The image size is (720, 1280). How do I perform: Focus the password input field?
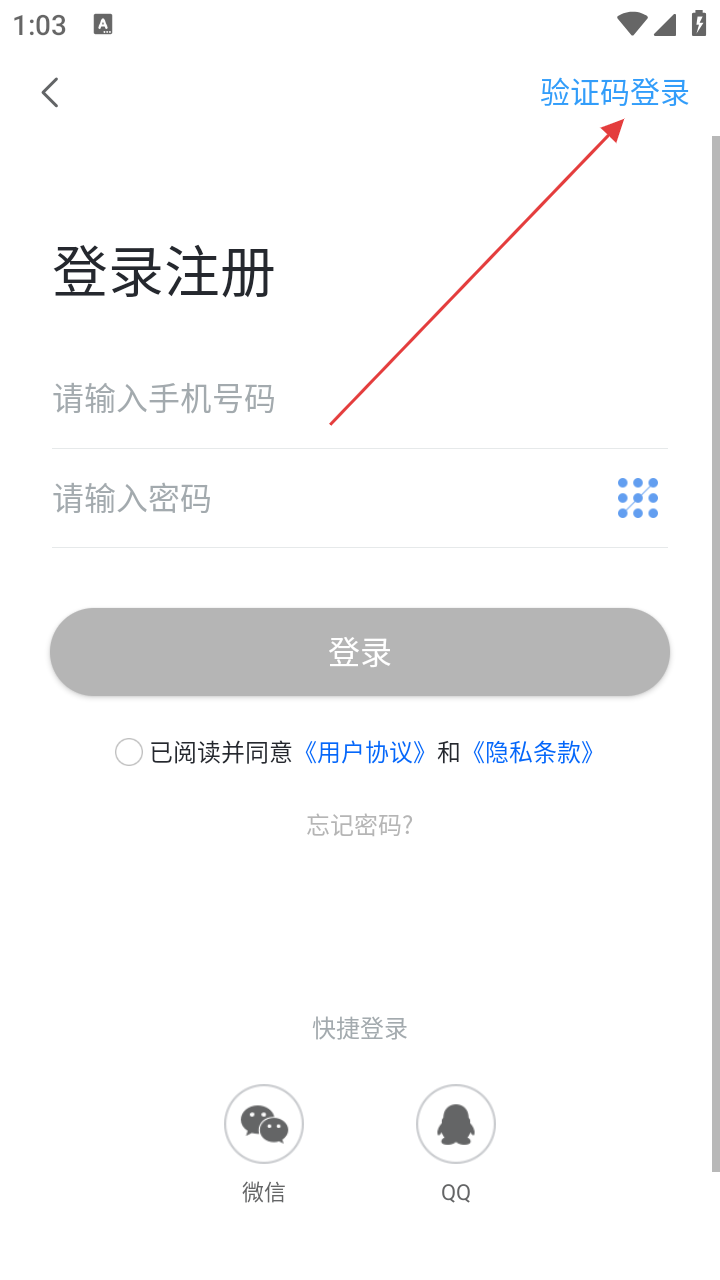(x=300, y=498)
